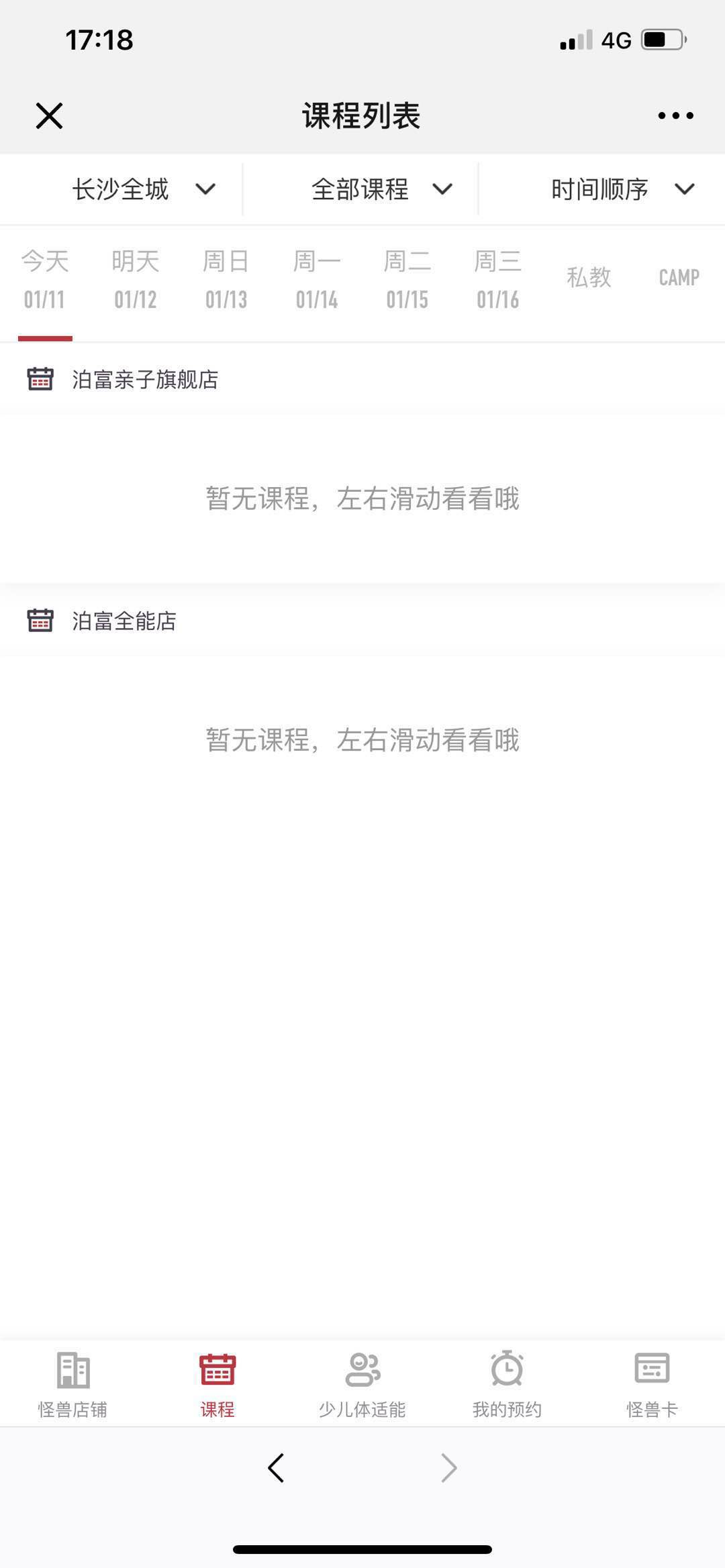Image resolution: width=725 pixels, height=1568 pixels.
Task: Tap the browser back arrow
Action: [276, 1468]
